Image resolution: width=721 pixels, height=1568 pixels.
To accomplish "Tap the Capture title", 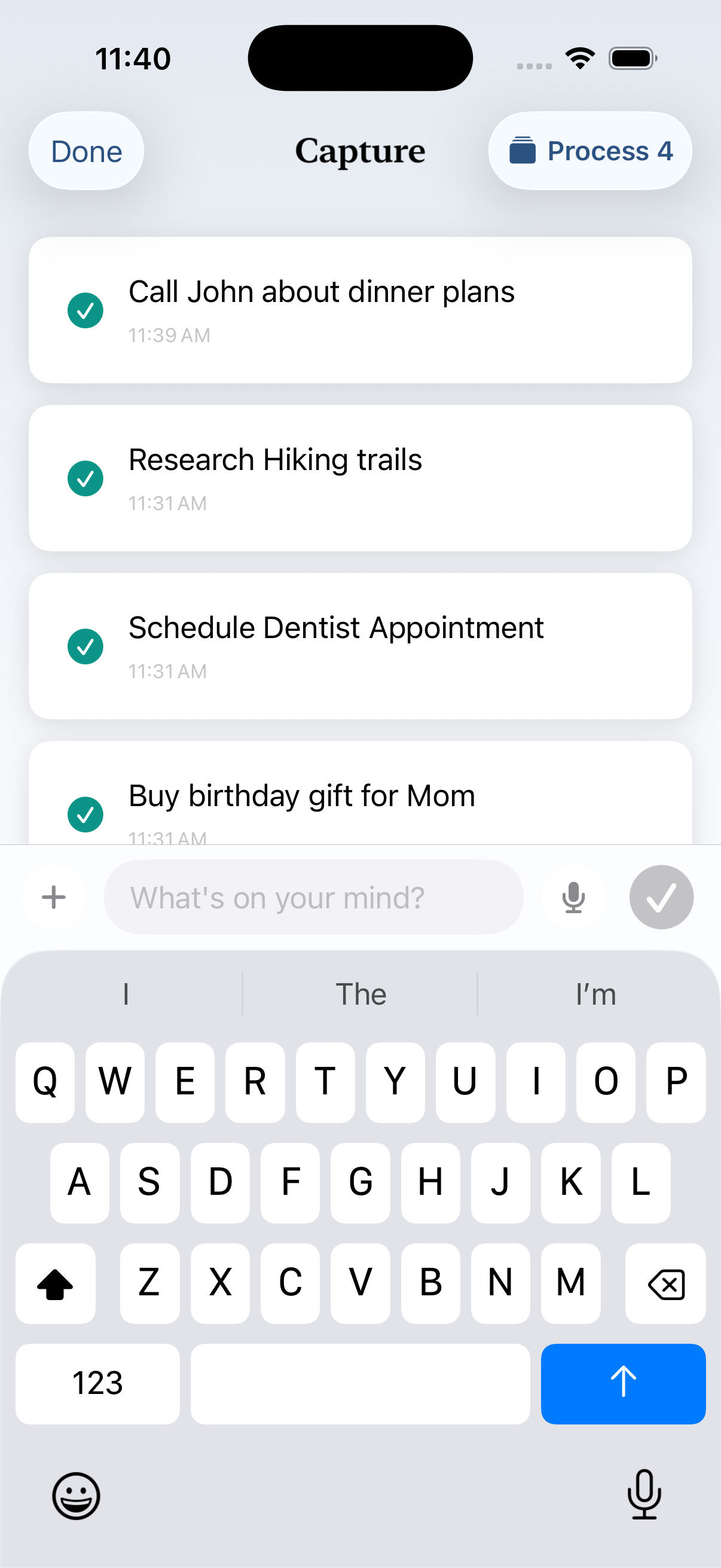I will (360, 151).
